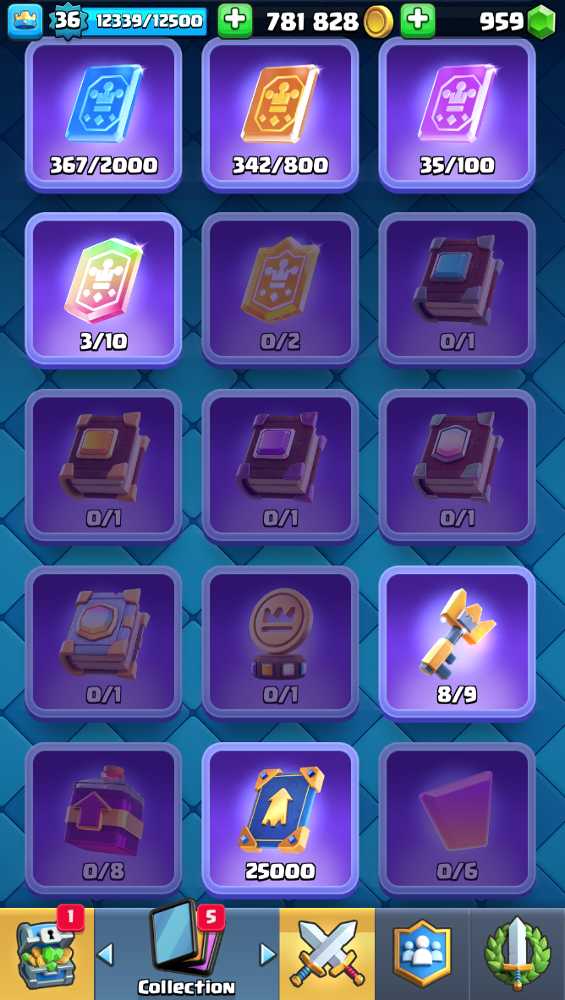View the 25000 upgrade banner item
This screenshot has width=565, height=1000.
coord(280,820)
